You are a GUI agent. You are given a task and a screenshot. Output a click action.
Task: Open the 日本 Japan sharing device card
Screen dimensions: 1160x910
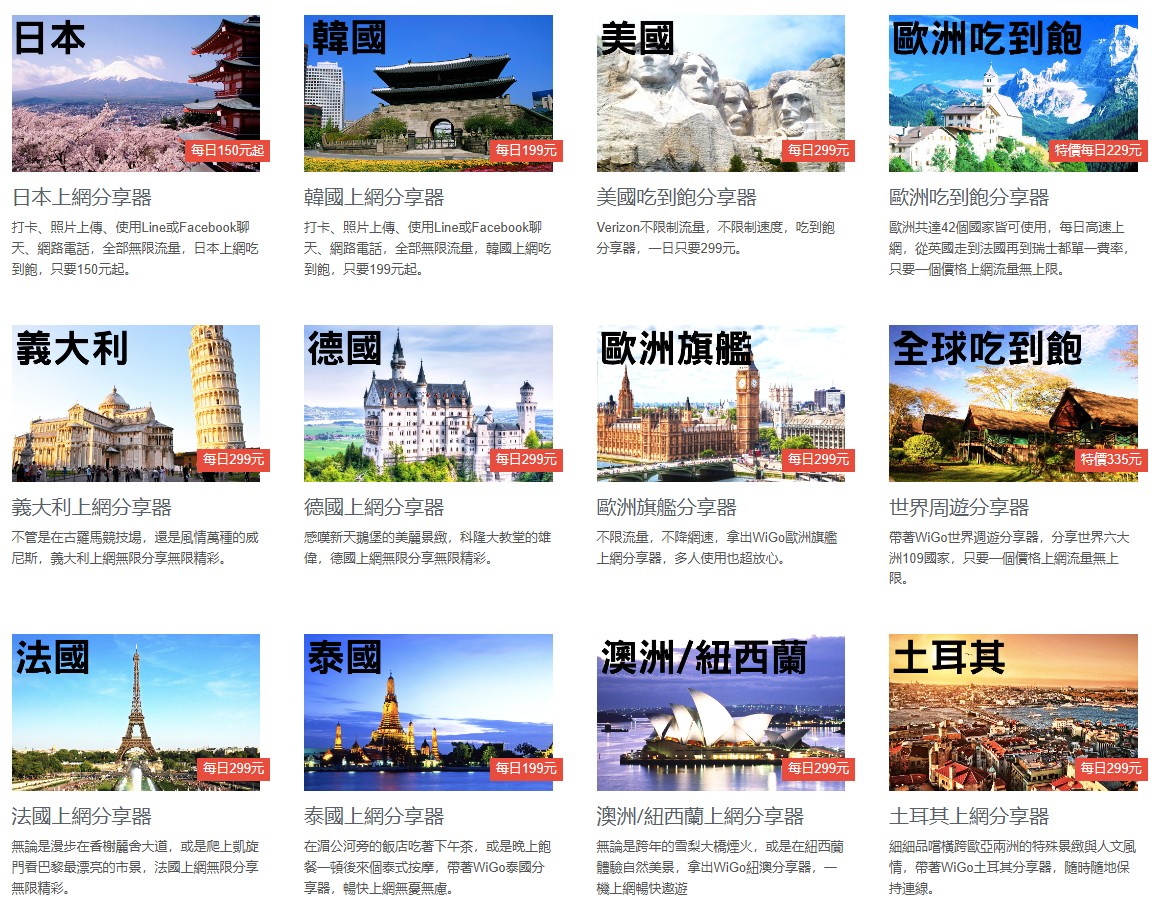135,94
